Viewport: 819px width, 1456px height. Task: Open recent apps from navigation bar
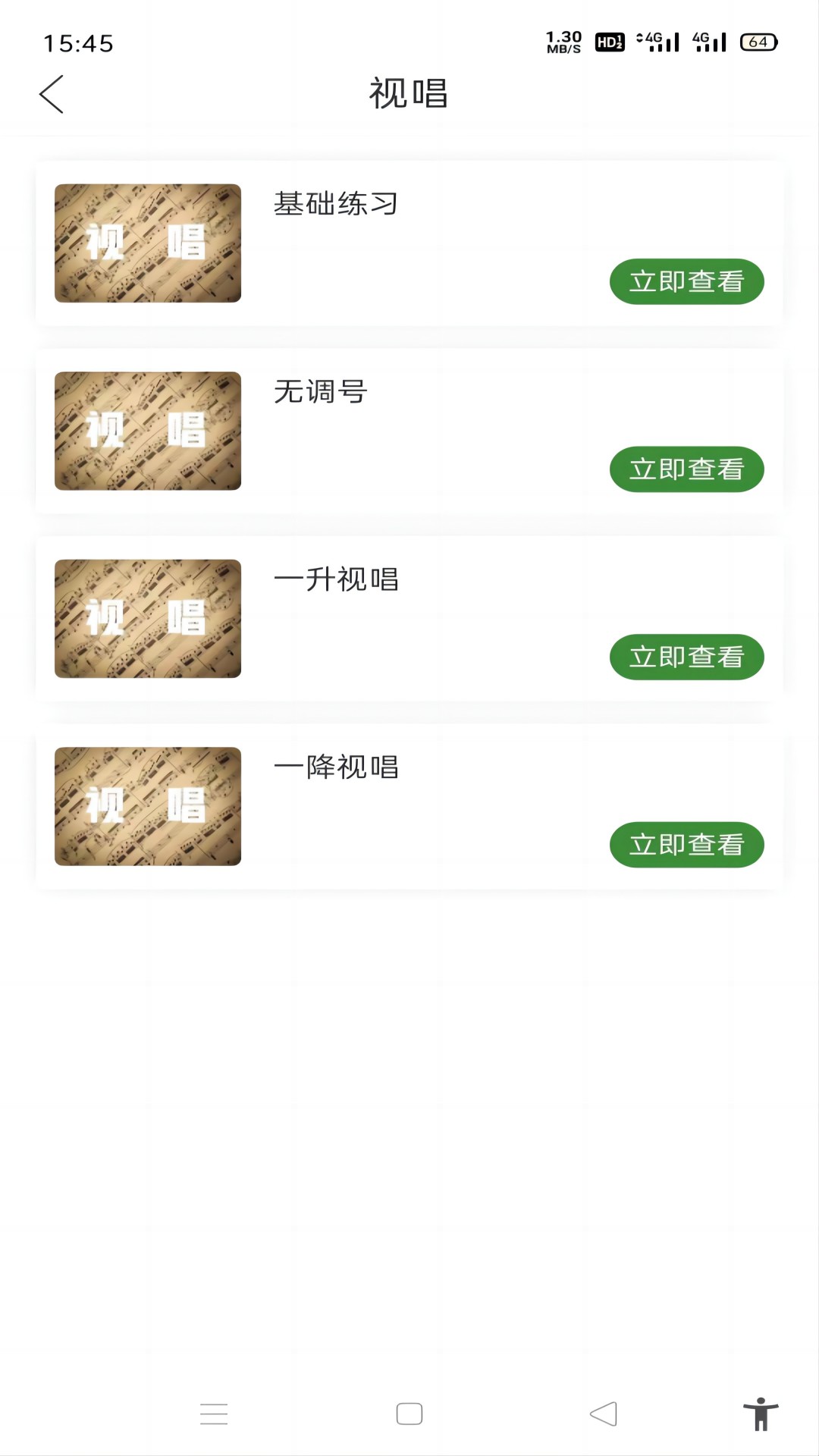[214, 1414]
